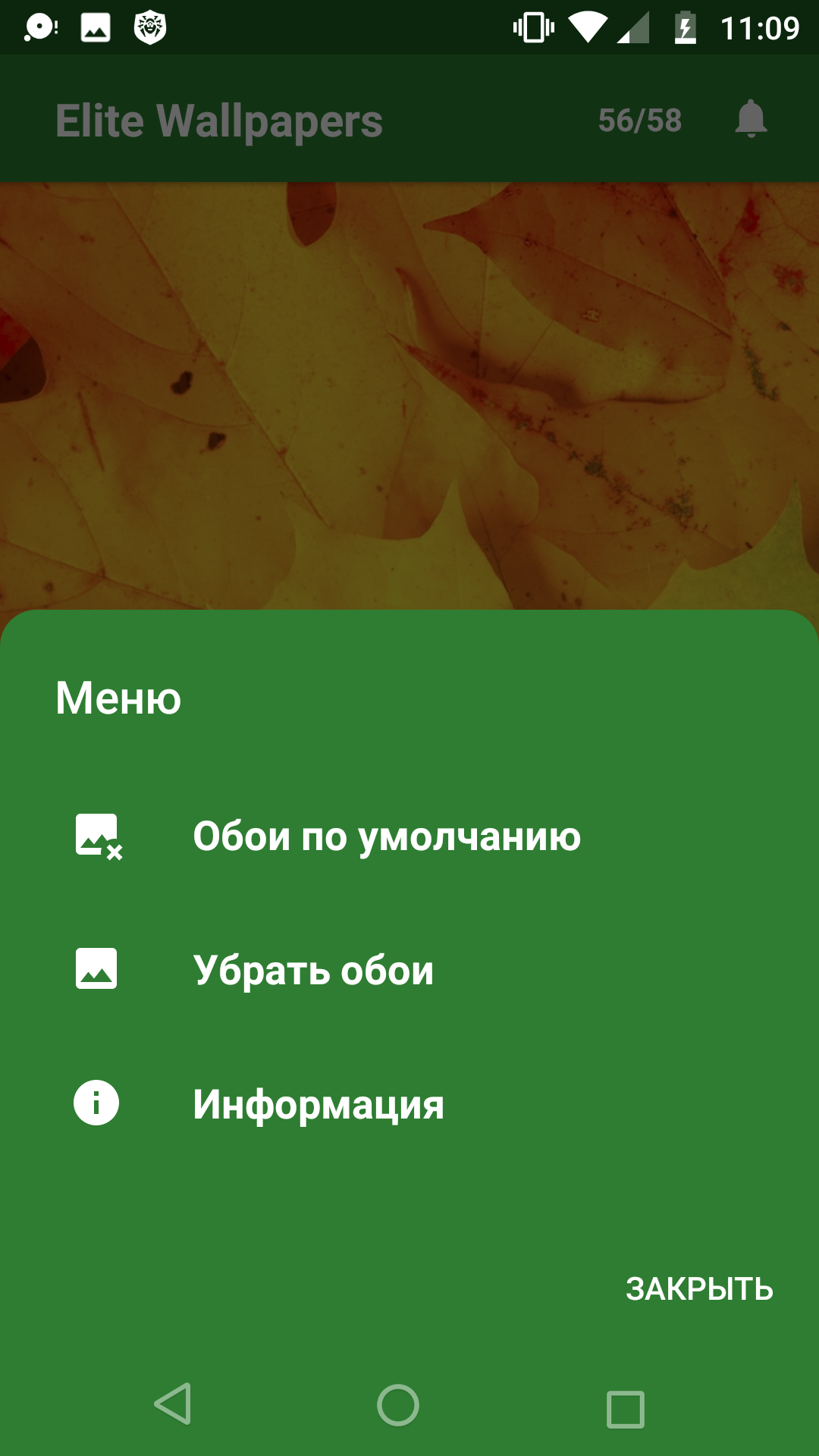Open the notifications bell
Viewport: 819px width, 1456px height.
coord(751,119)
